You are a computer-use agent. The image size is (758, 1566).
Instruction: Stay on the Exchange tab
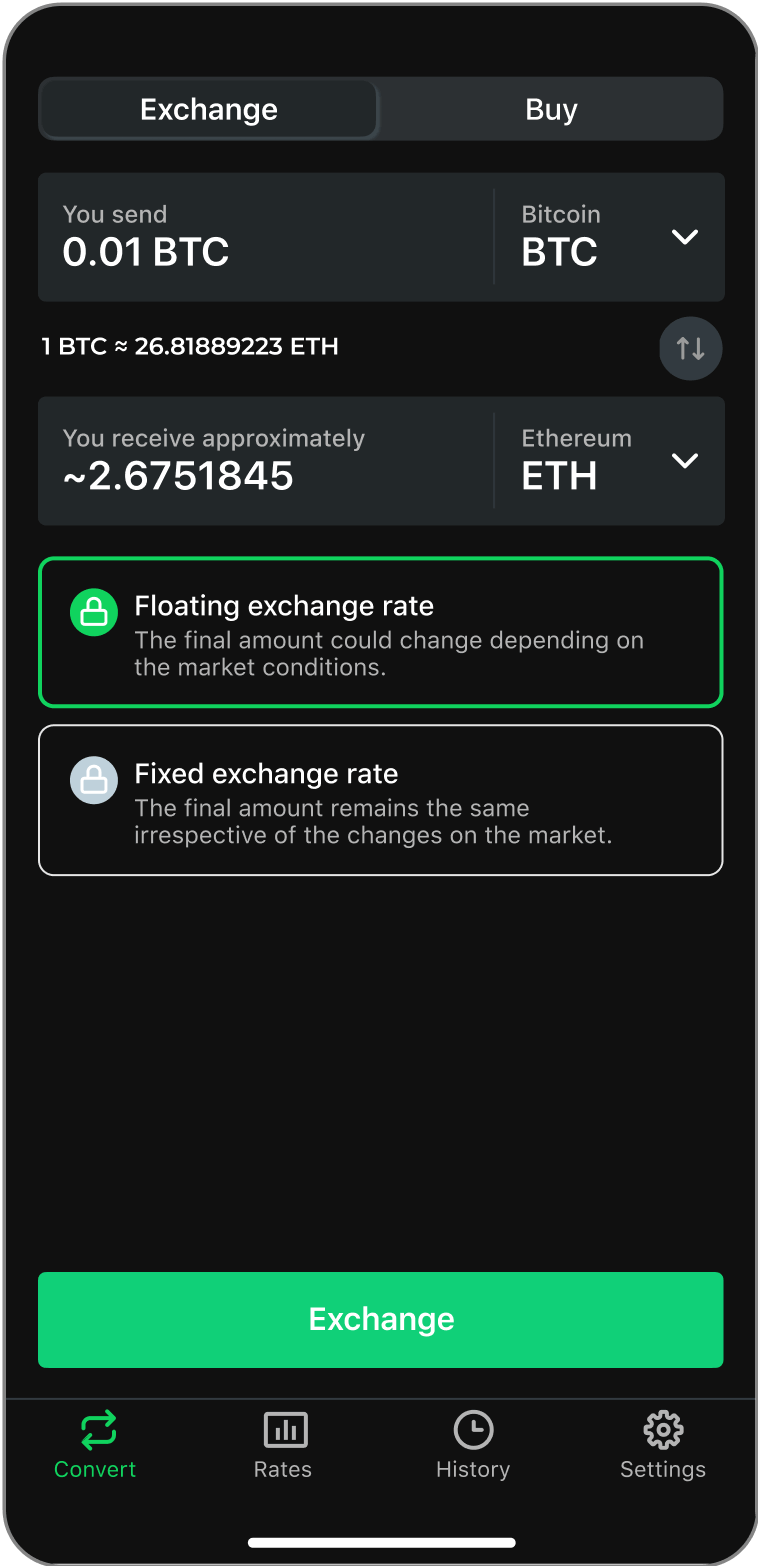point(208,108)
